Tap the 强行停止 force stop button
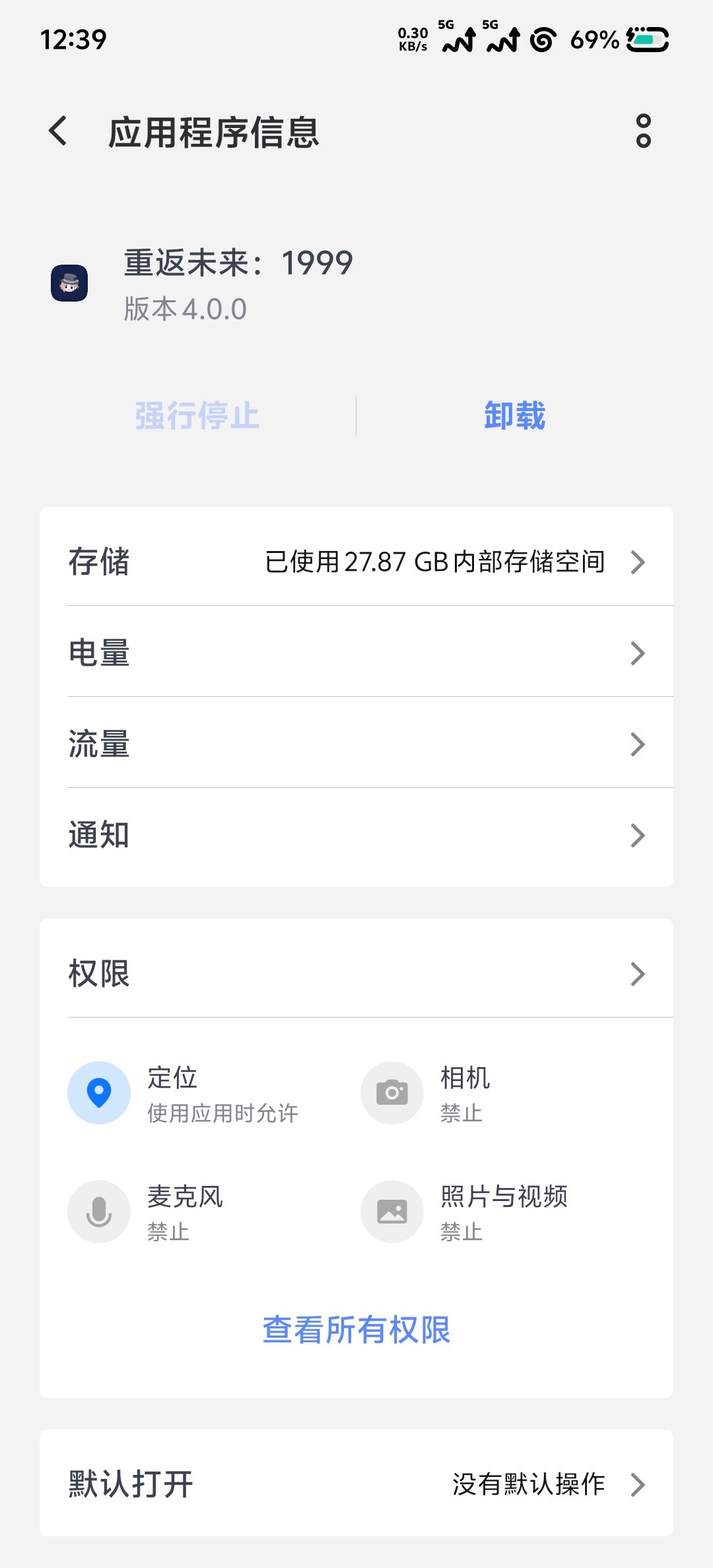713x1568 pixels. [197, 416]
